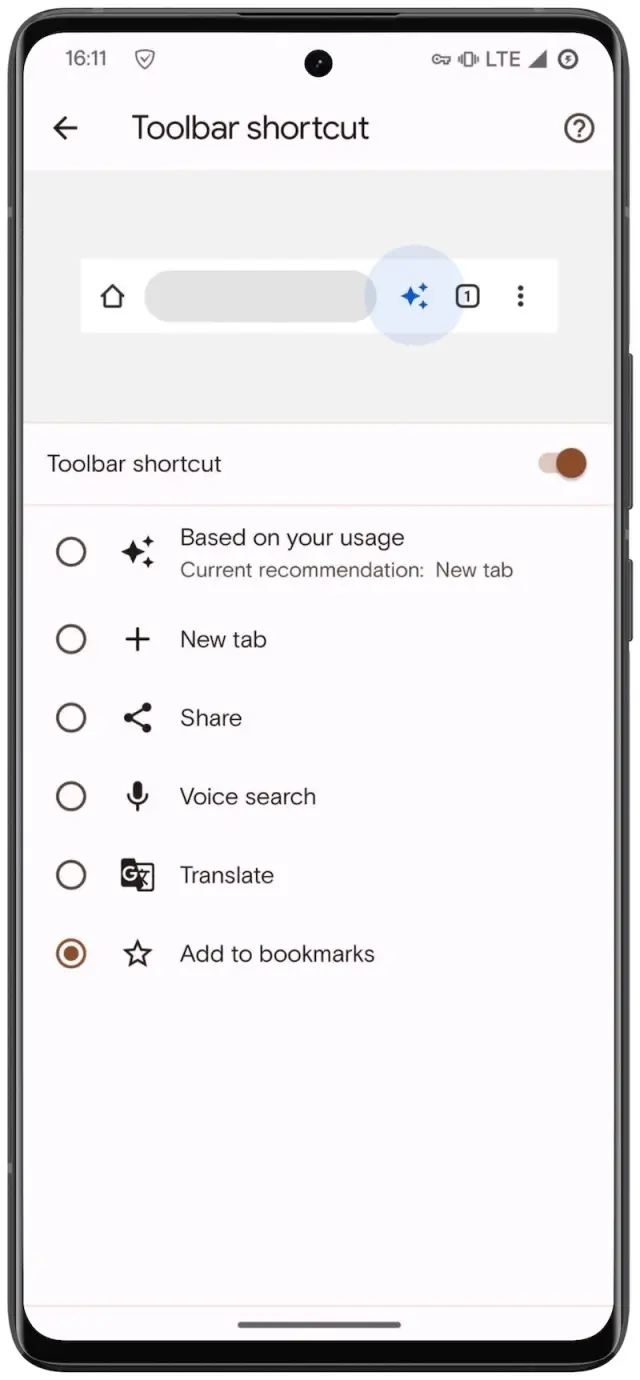Pick Voice search as toolbar shortcut
Screen dimensions: 640x1380
(71, 796)
